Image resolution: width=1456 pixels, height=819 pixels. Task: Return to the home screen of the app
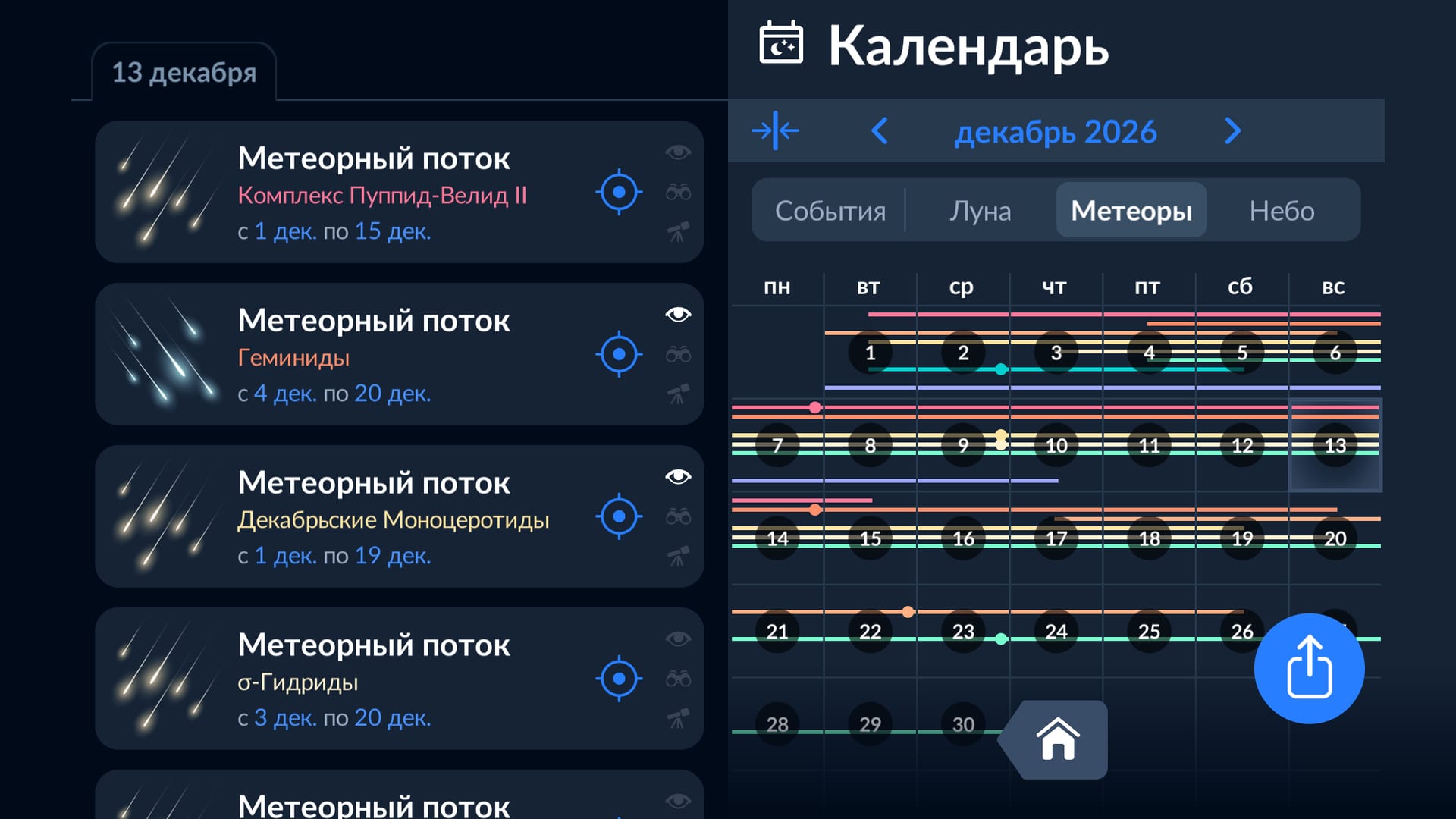pyautogui.click(x=1058, y=739)
